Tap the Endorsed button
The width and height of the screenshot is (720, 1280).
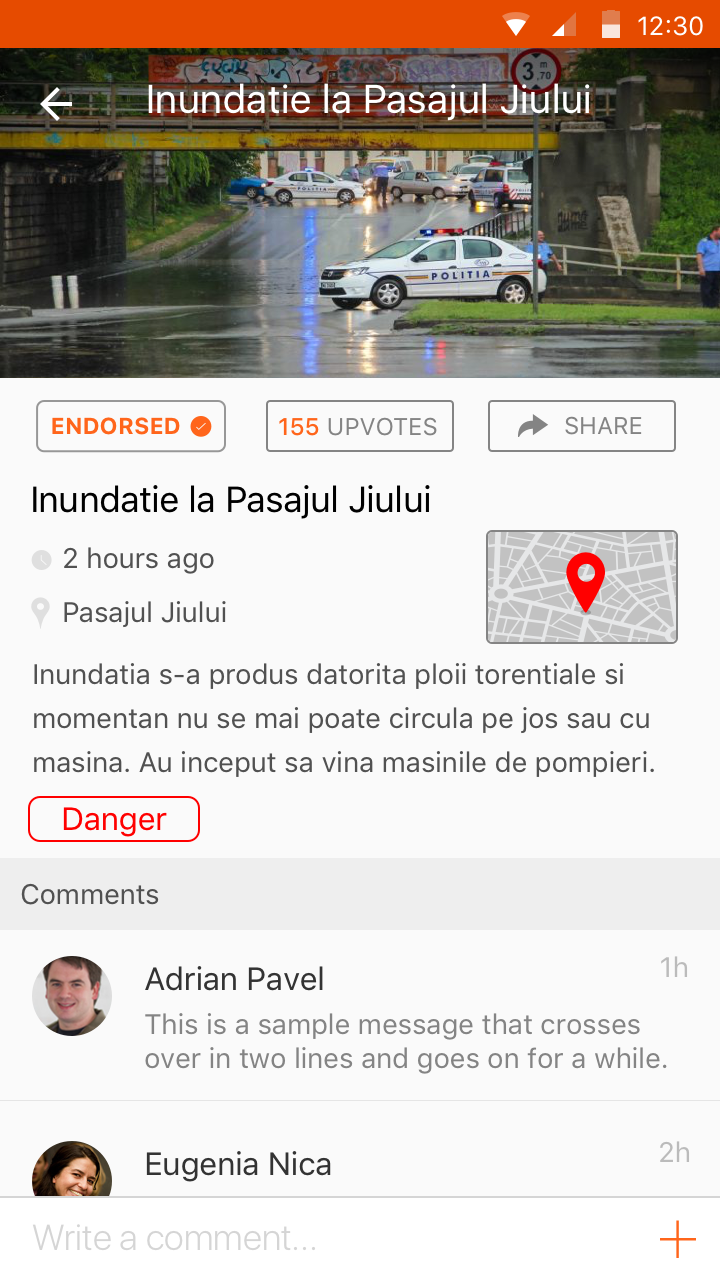[131, 426]
